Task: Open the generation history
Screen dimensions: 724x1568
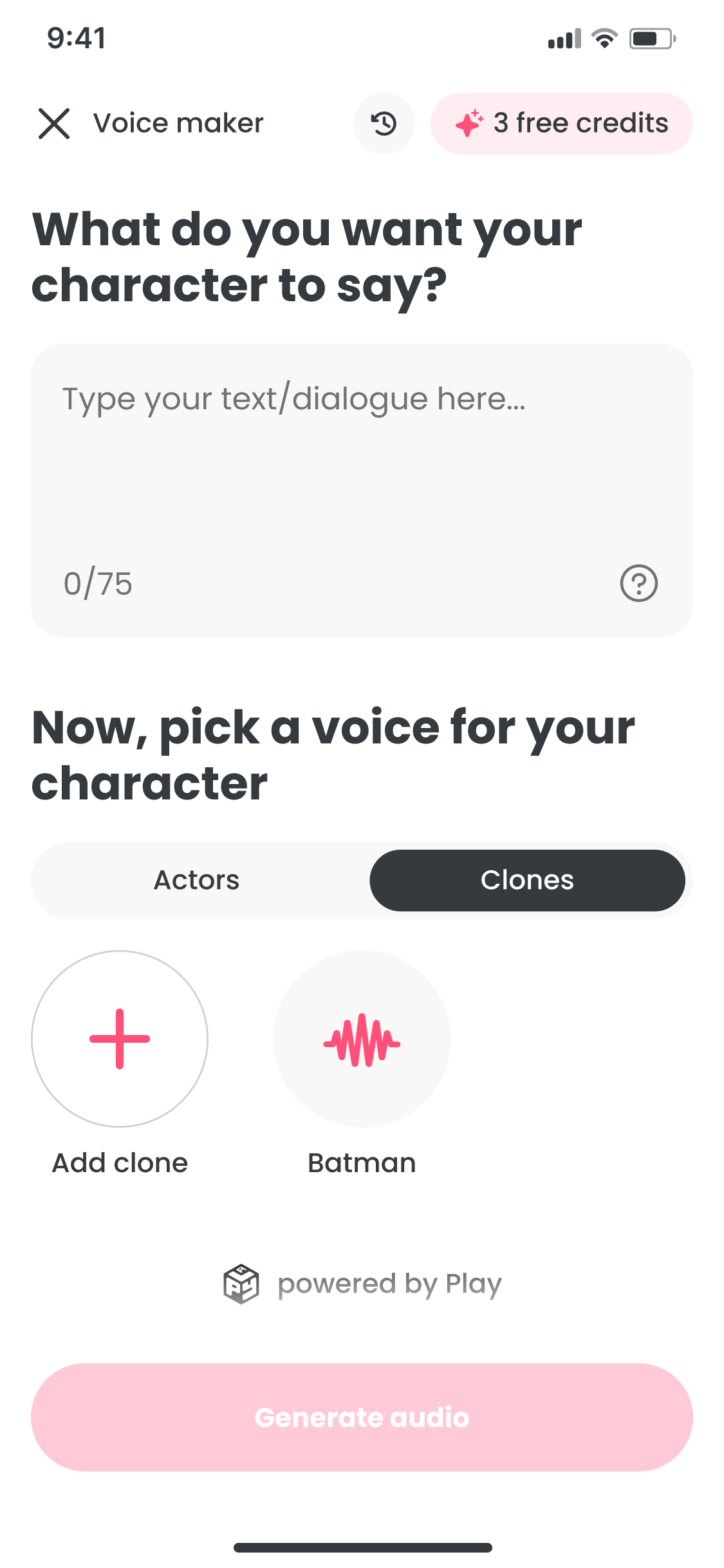Action: (384, 124)
